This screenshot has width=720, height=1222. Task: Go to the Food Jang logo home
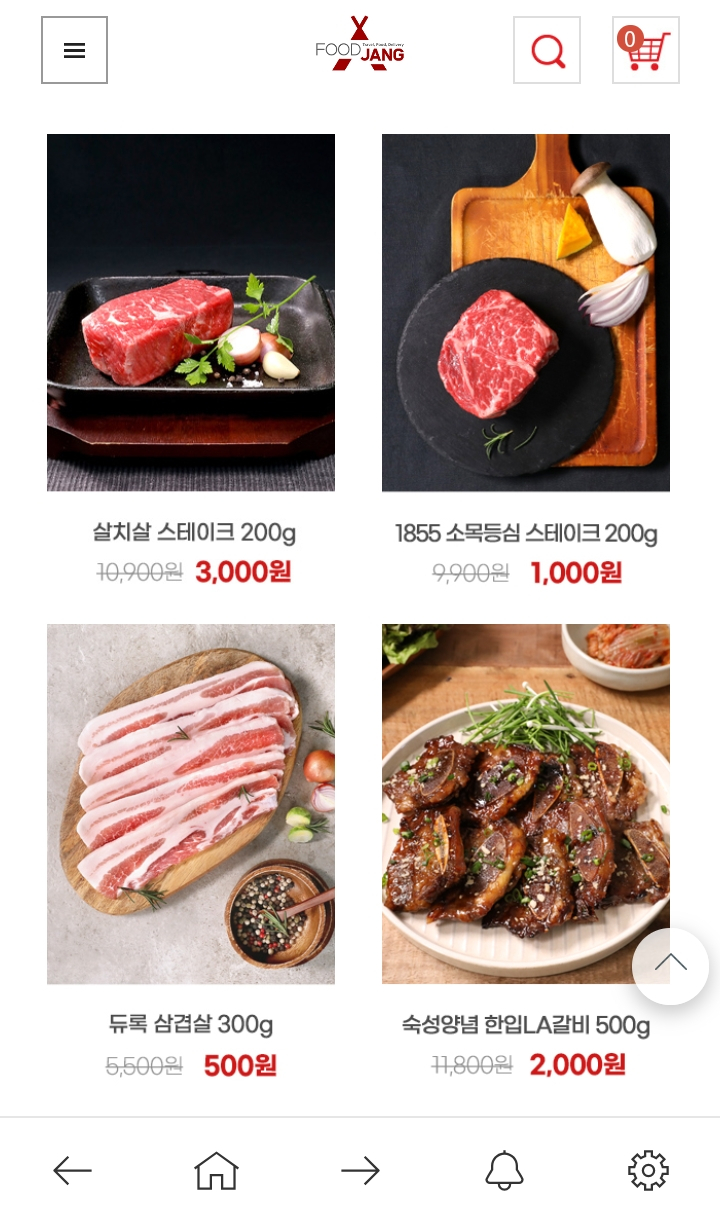coord(360,46)
